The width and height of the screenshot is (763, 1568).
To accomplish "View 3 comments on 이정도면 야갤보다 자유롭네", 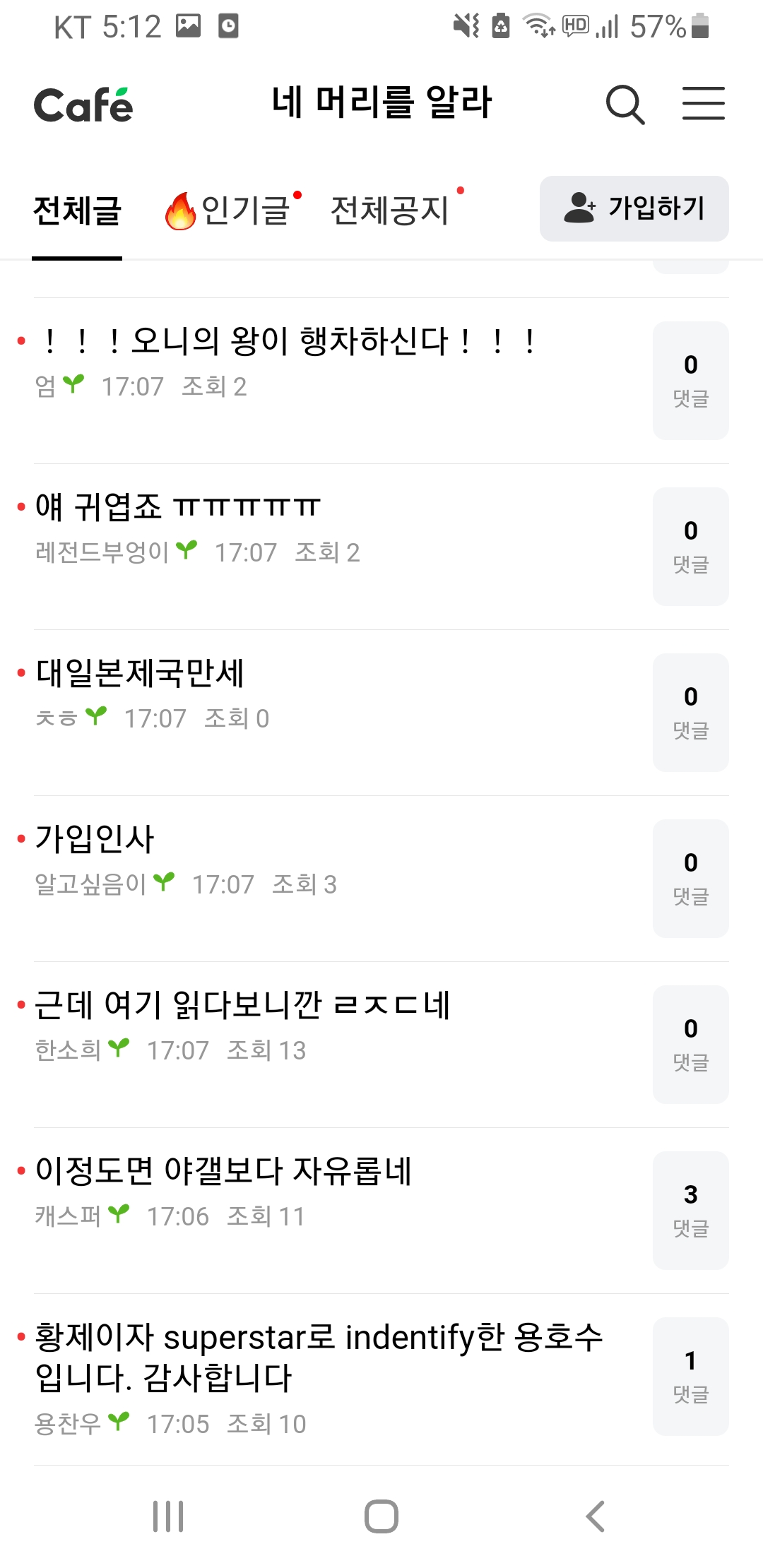I will (x=690, y=1210).
